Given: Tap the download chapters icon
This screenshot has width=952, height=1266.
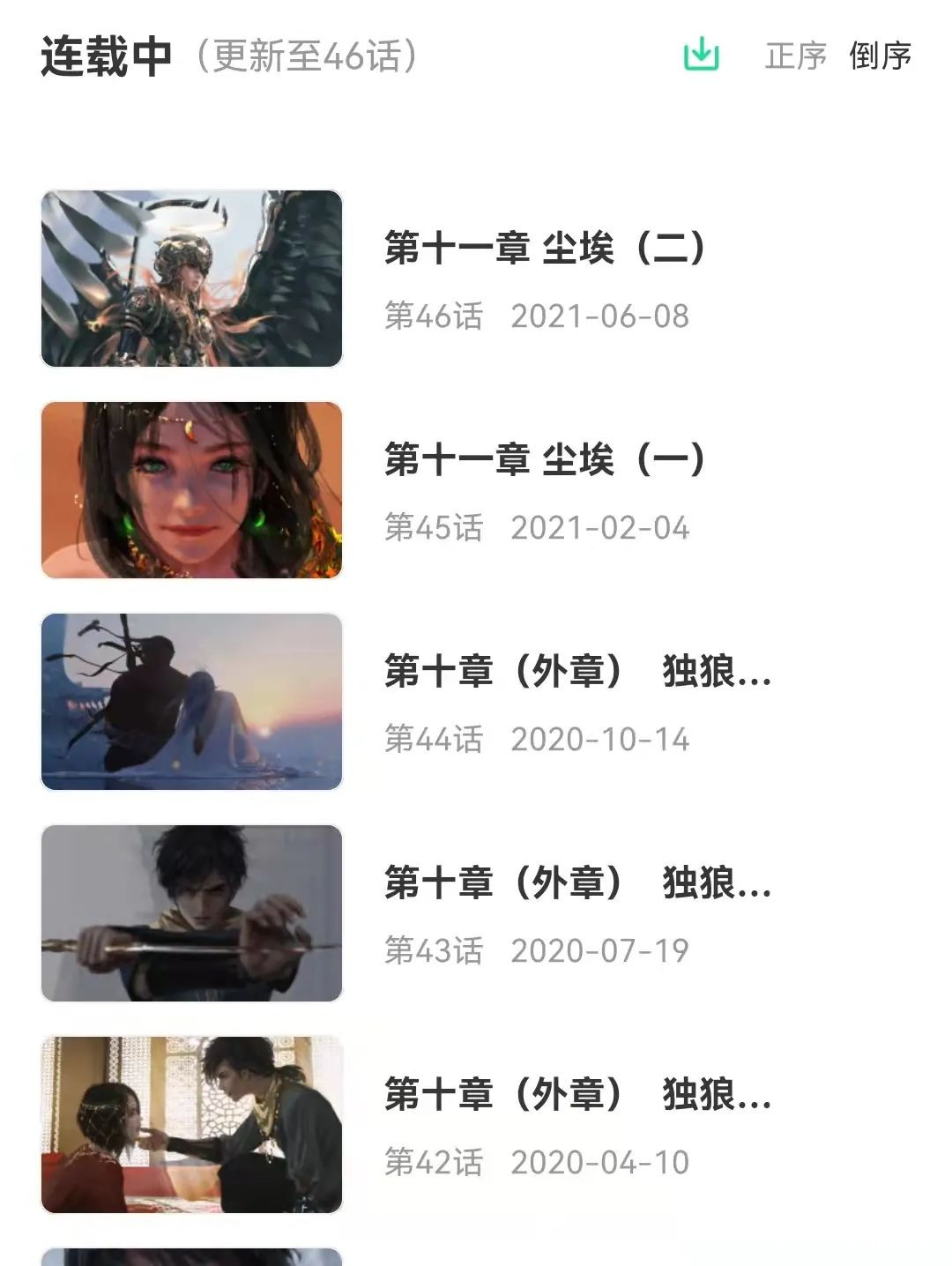Looking at the screenshot, I should 702,55.
